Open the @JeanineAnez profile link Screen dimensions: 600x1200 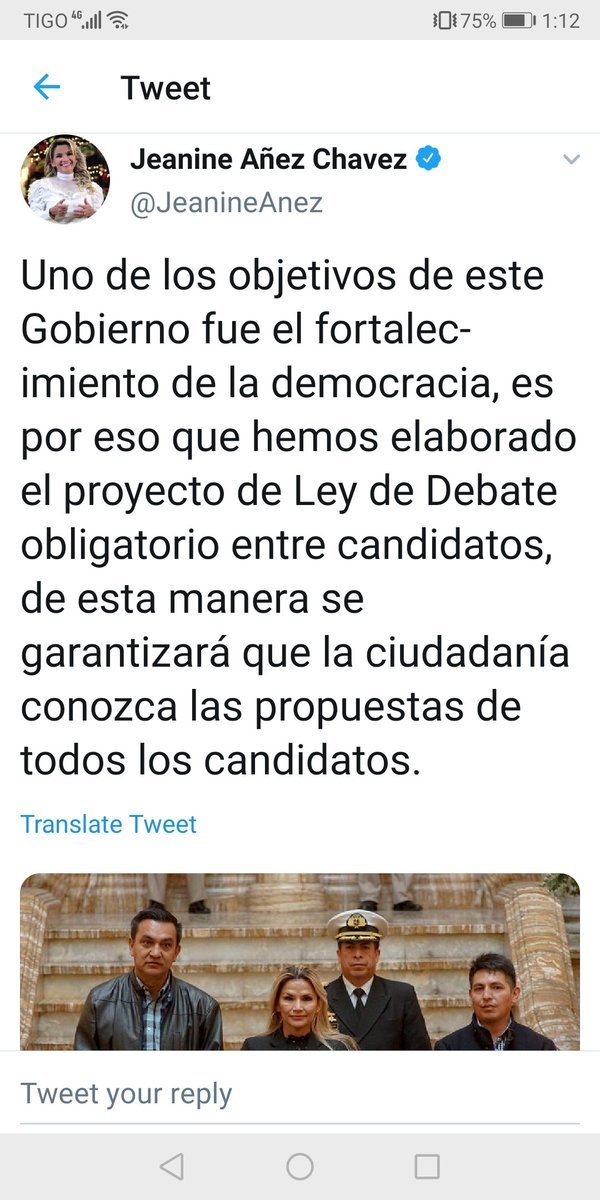point(226,203)
